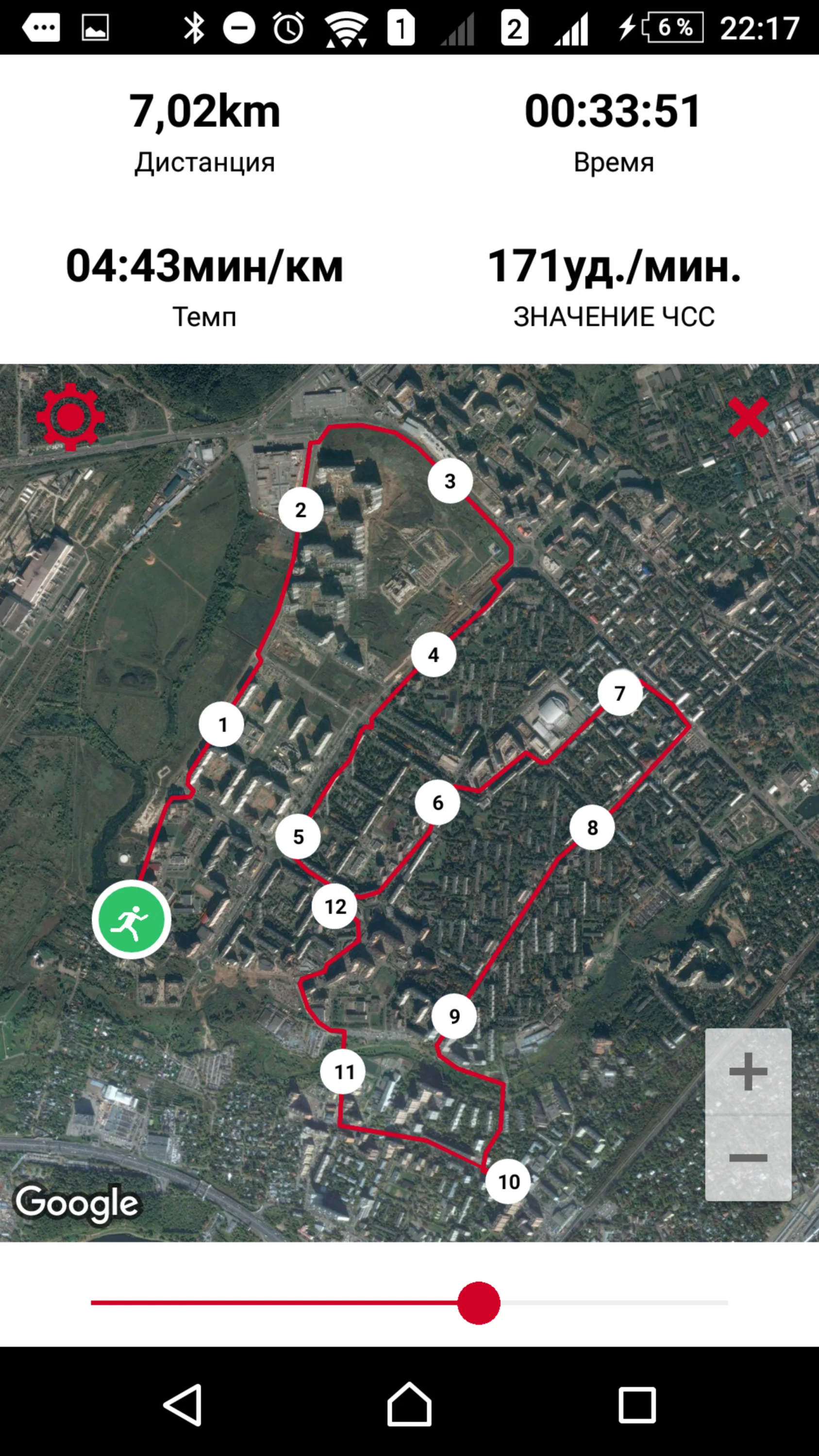Close the map with red X

tap(748, 417)
